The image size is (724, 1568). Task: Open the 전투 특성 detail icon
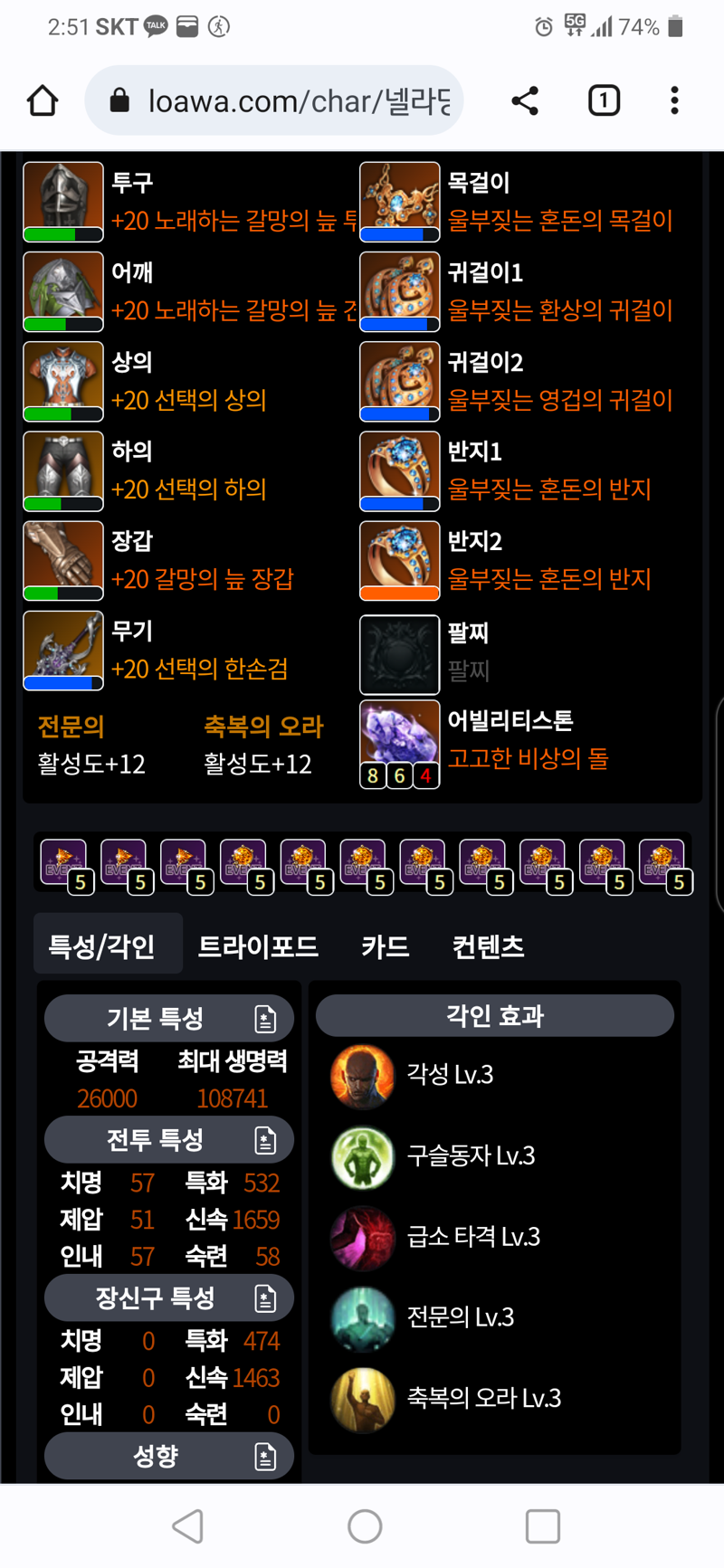(x=265, y=1140)
